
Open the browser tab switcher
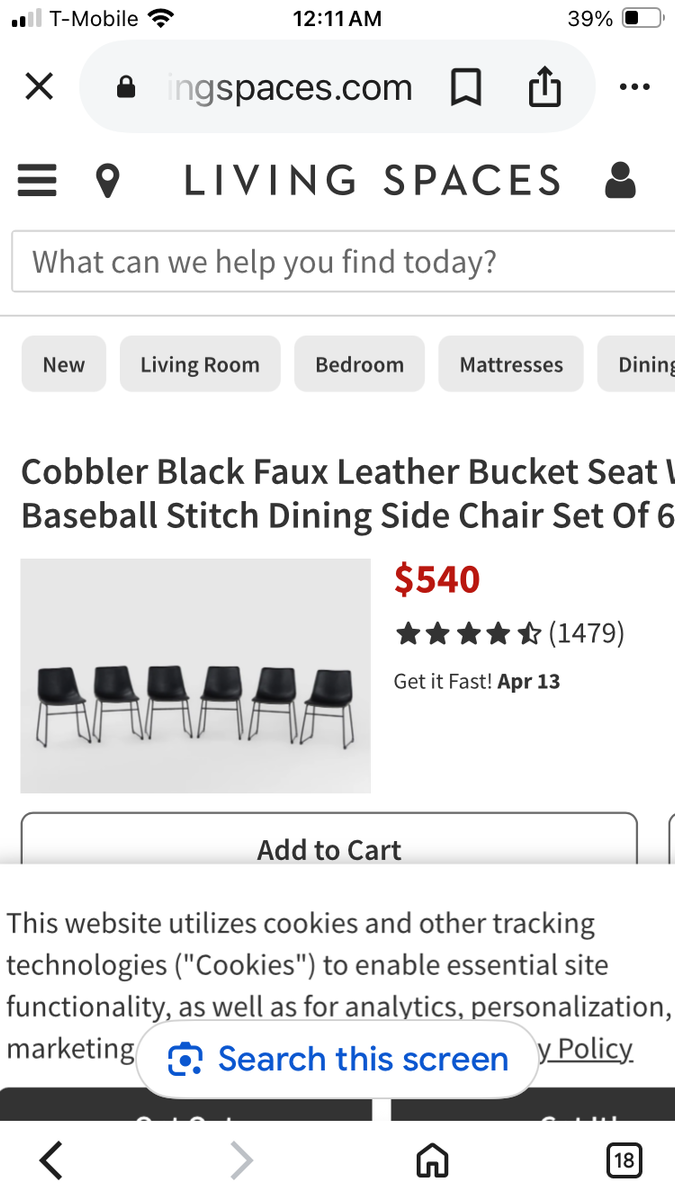[624, 1160]
